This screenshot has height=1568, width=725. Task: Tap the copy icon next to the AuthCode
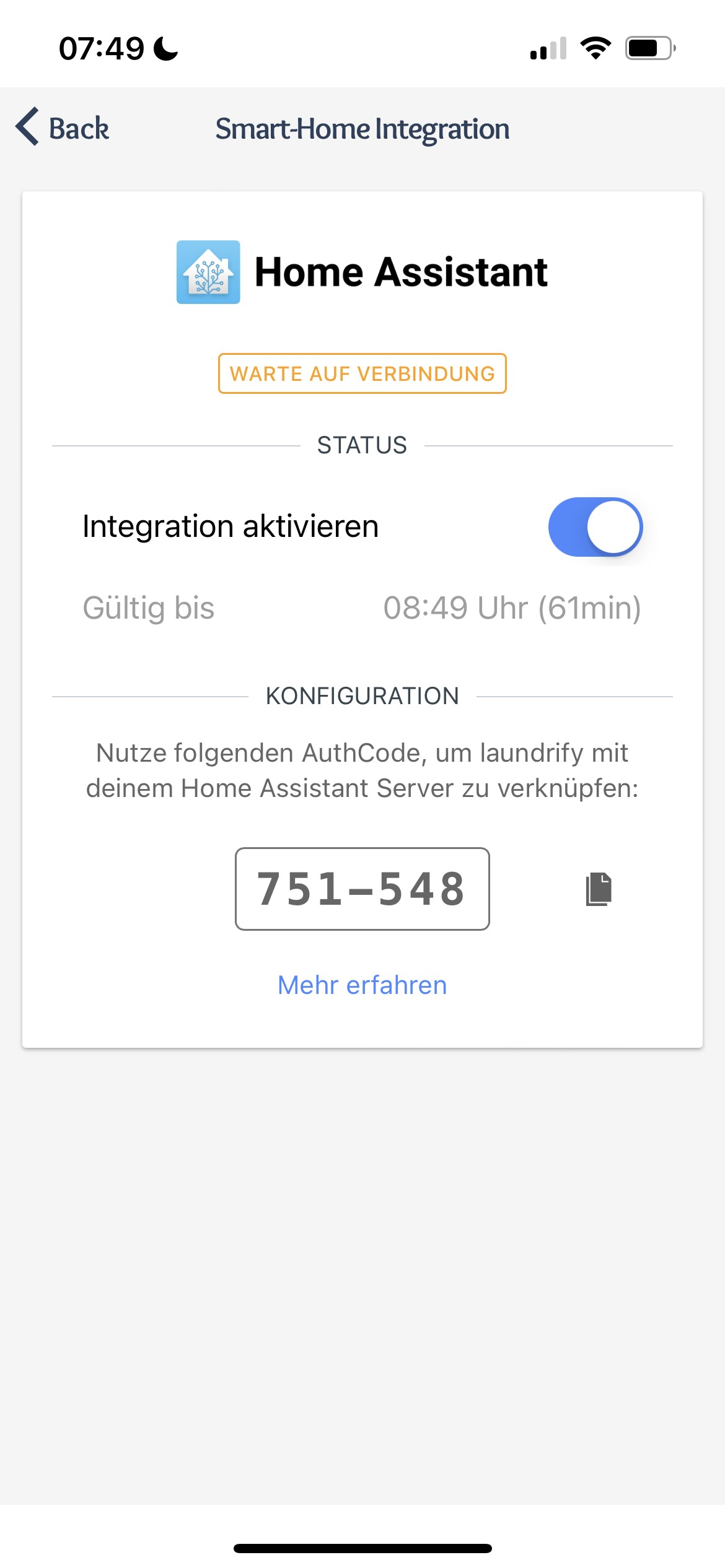pos(599,890)
